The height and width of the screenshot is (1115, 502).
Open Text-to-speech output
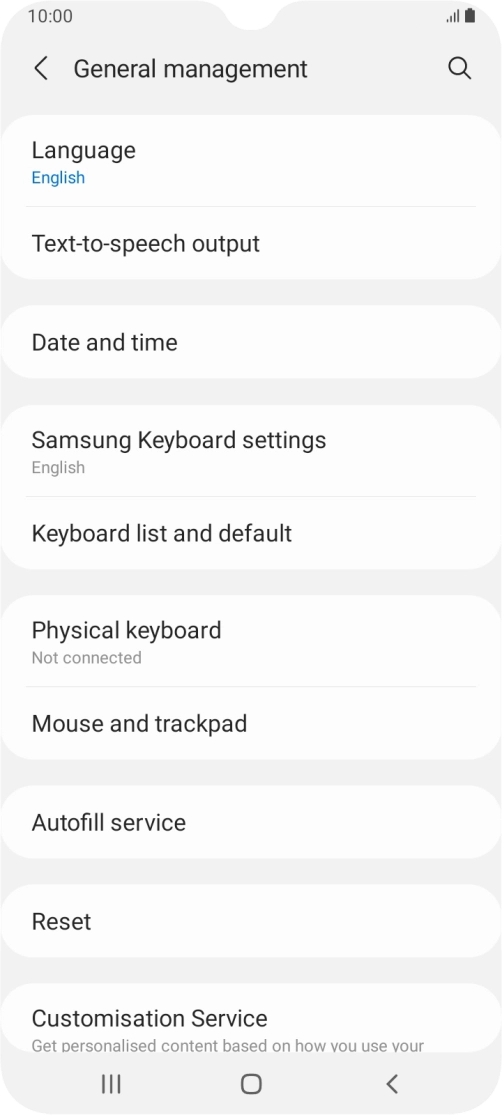coord(251,243)
